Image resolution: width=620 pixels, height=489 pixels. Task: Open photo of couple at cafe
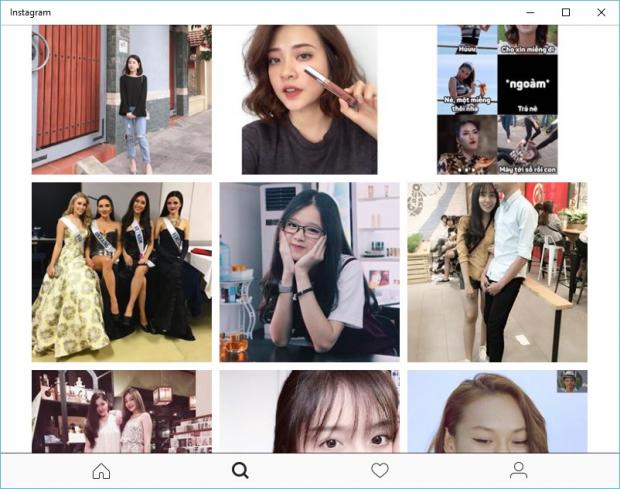click(497, 271)
